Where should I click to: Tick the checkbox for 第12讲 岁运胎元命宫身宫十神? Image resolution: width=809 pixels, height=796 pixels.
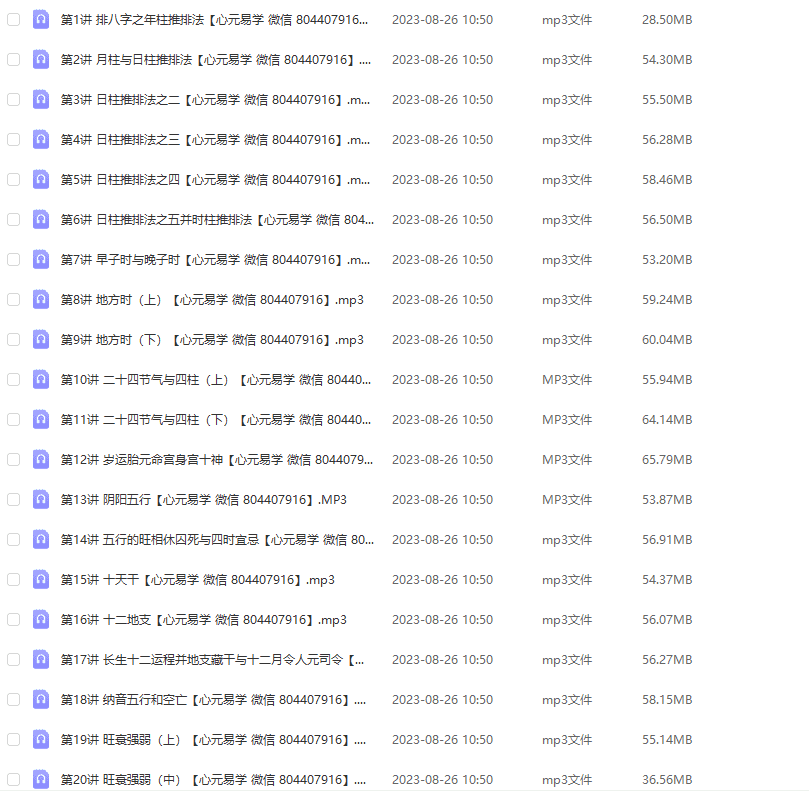(14, 460)
